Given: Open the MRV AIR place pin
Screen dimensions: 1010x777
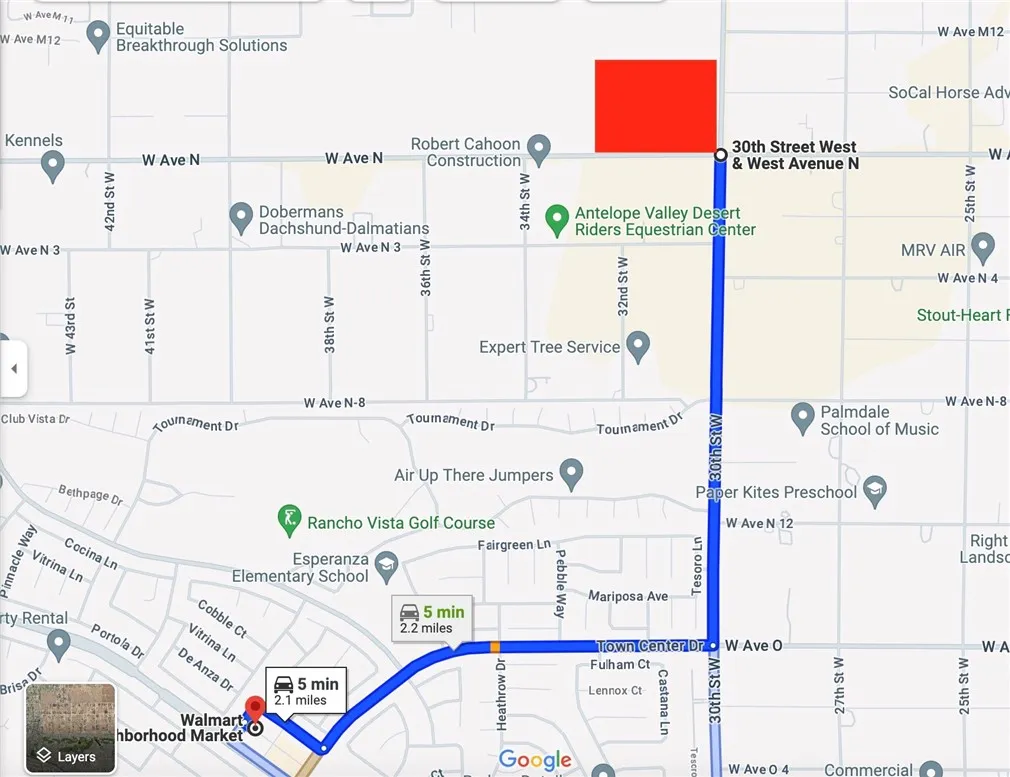Looking at the screenshot, I should (983, 247).
